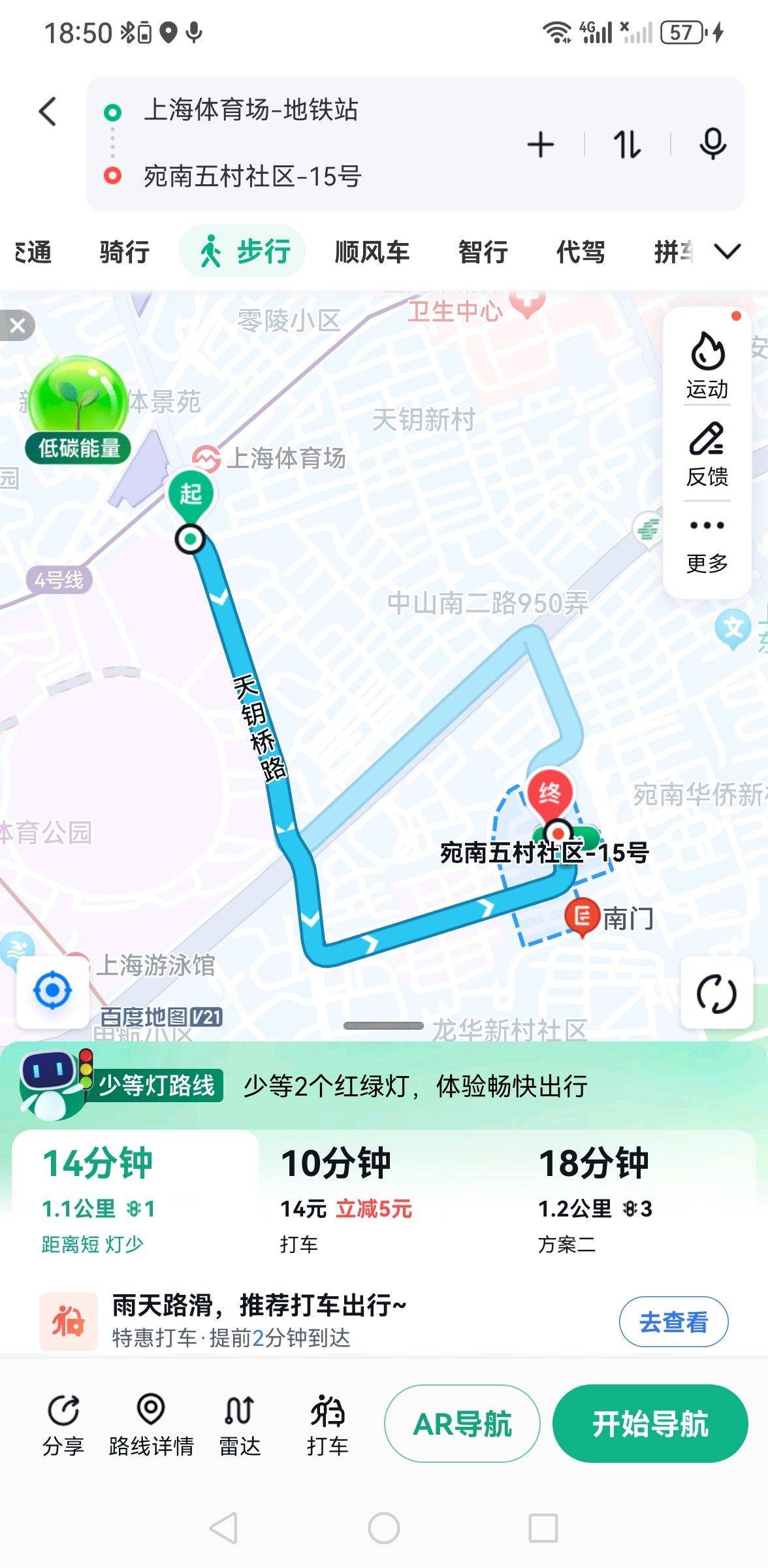The width and height of the screenshot is (768, 1568).
Task: Swap start and destination points
Action: 627,144
